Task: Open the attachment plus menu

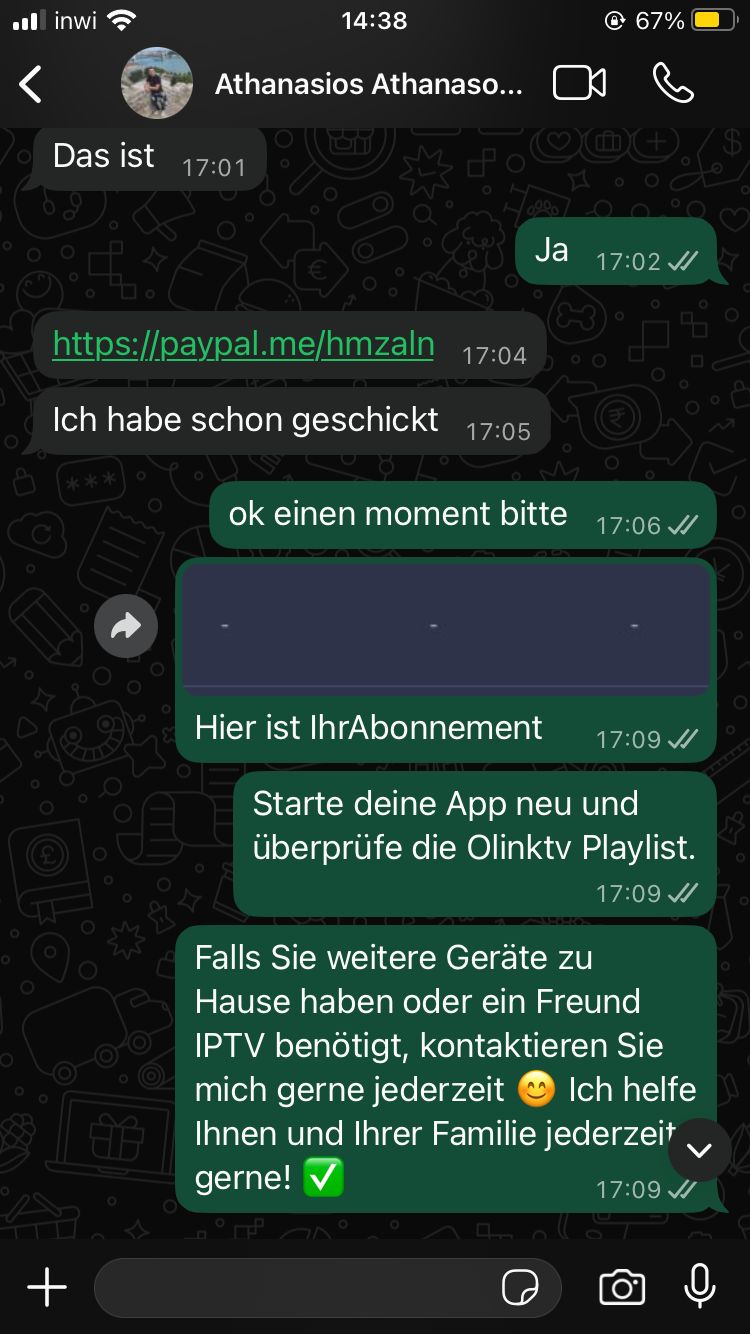Action: 46,1287
